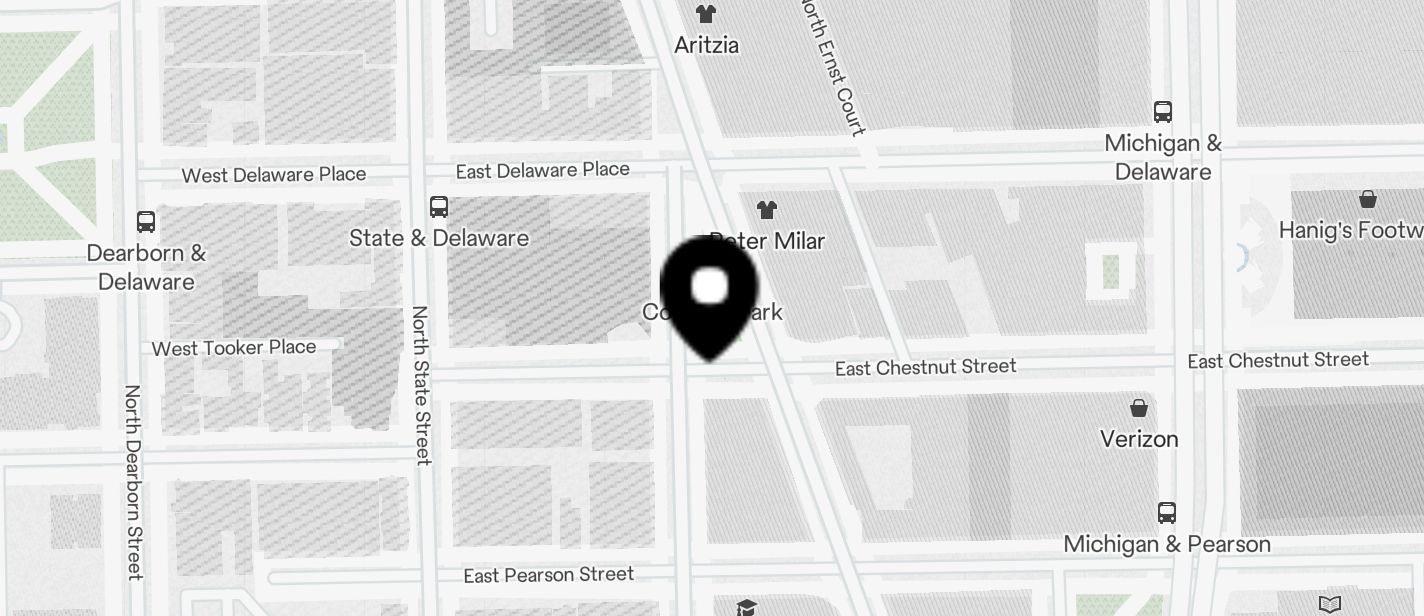Select the Hanig's Footwear shop marker
The image size is (1424, 616).
pos(1367,199)
